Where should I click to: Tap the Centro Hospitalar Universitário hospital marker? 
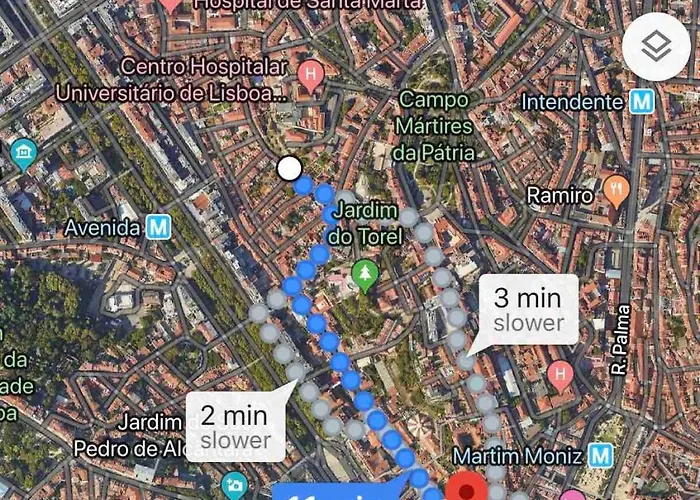[313, 74]
